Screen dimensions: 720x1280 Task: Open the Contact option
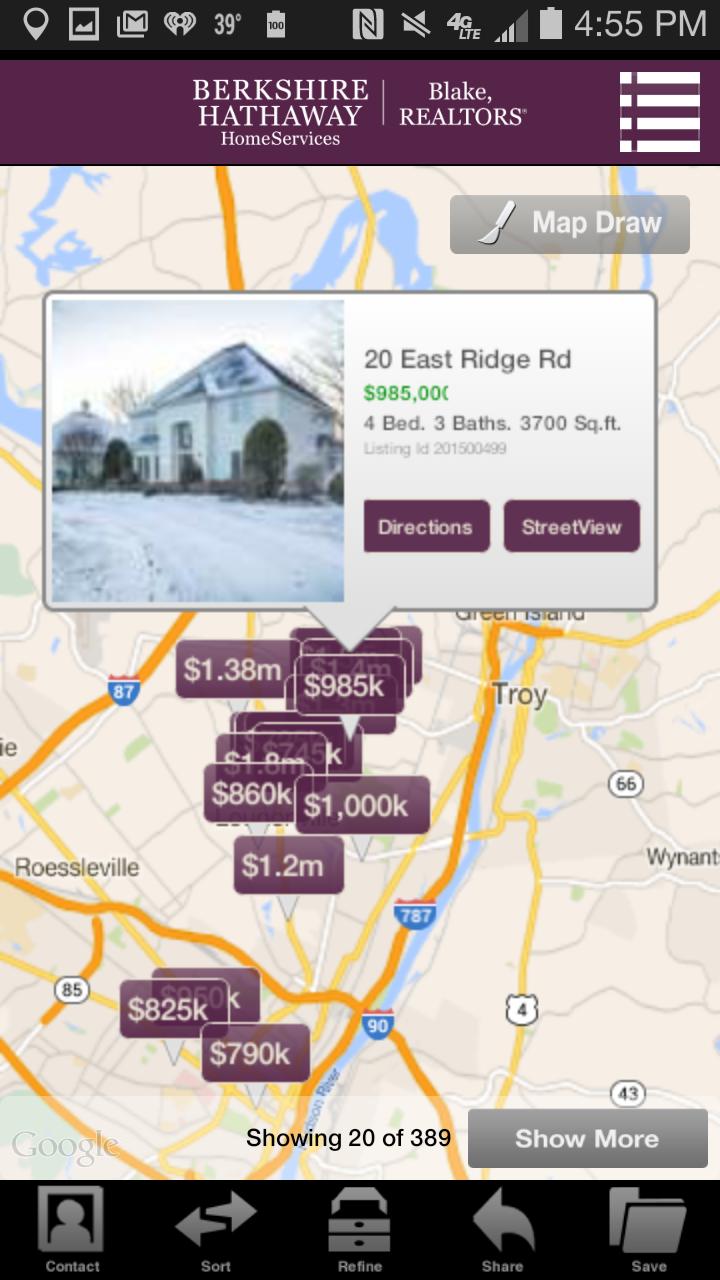tap(72, 1230)
